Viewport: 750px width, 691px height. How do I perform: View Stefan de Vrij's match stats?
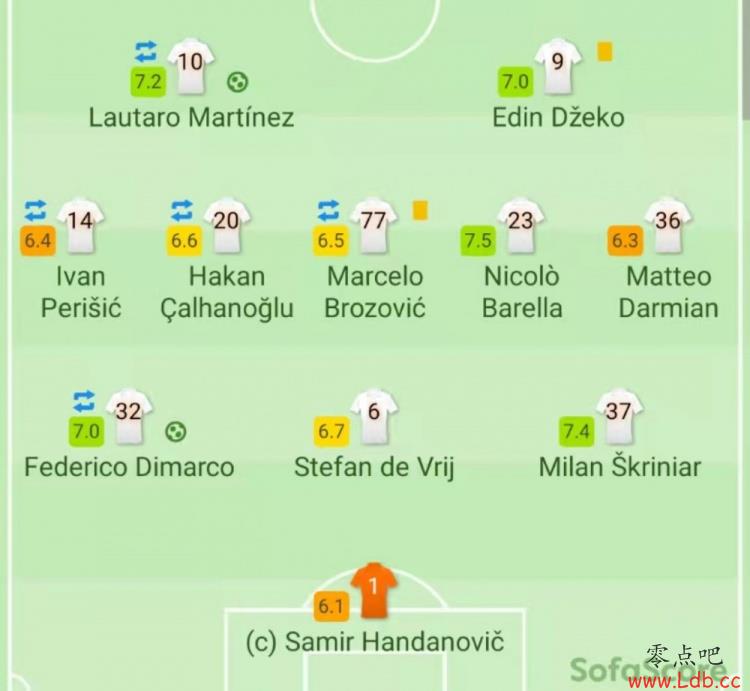pos(374,418)
